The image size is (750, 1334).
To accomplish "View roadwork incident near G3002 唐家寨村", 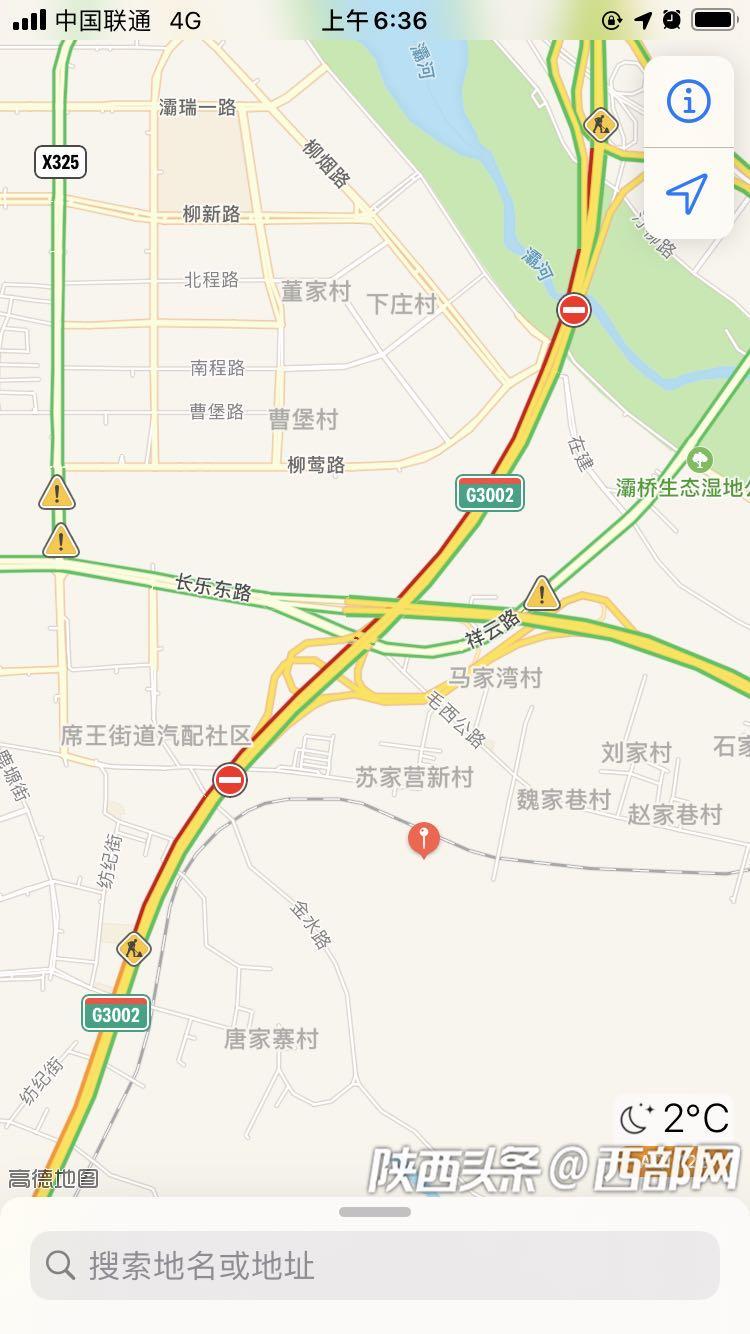I will (x=133, y=947).
